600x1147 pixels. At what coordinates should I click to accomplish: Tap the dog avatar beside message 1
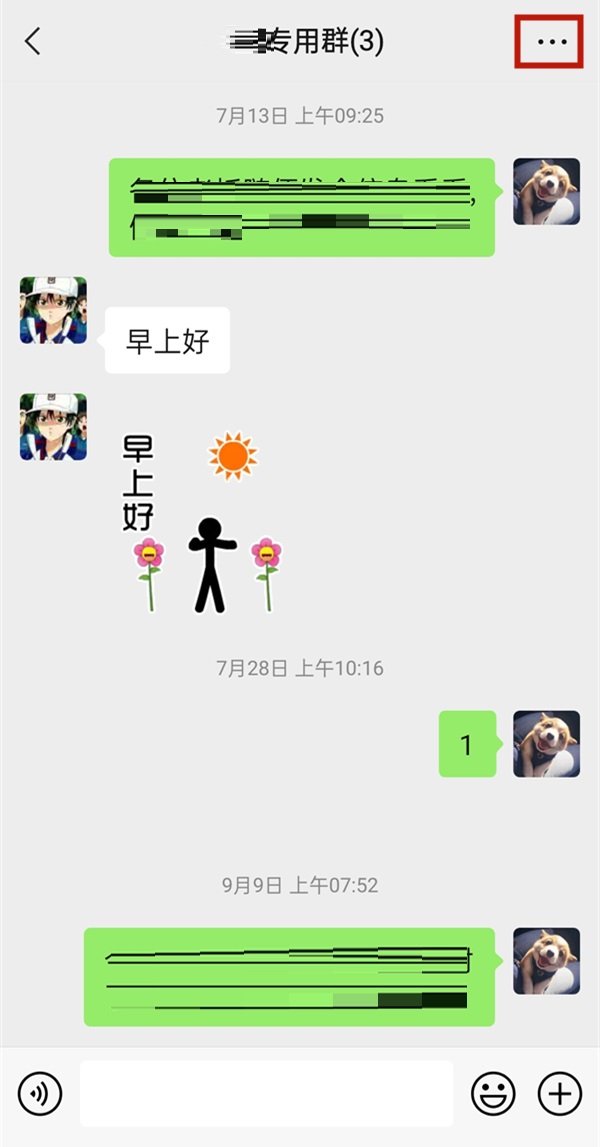pos(546,744)
